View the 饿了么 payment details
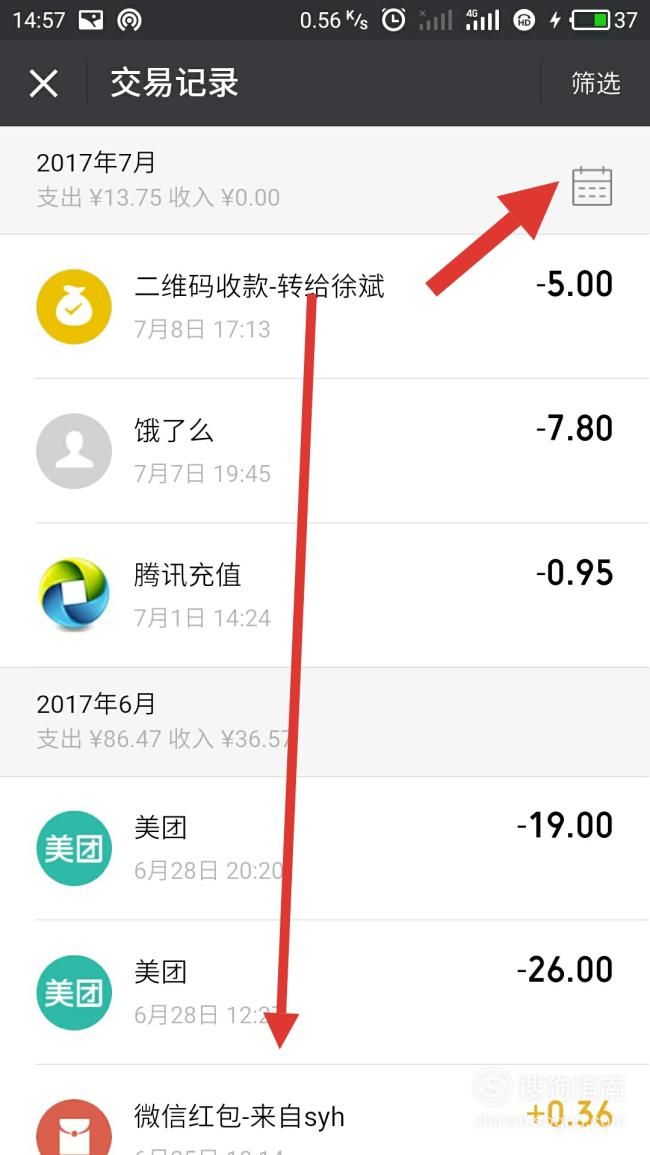 (325, 451)
